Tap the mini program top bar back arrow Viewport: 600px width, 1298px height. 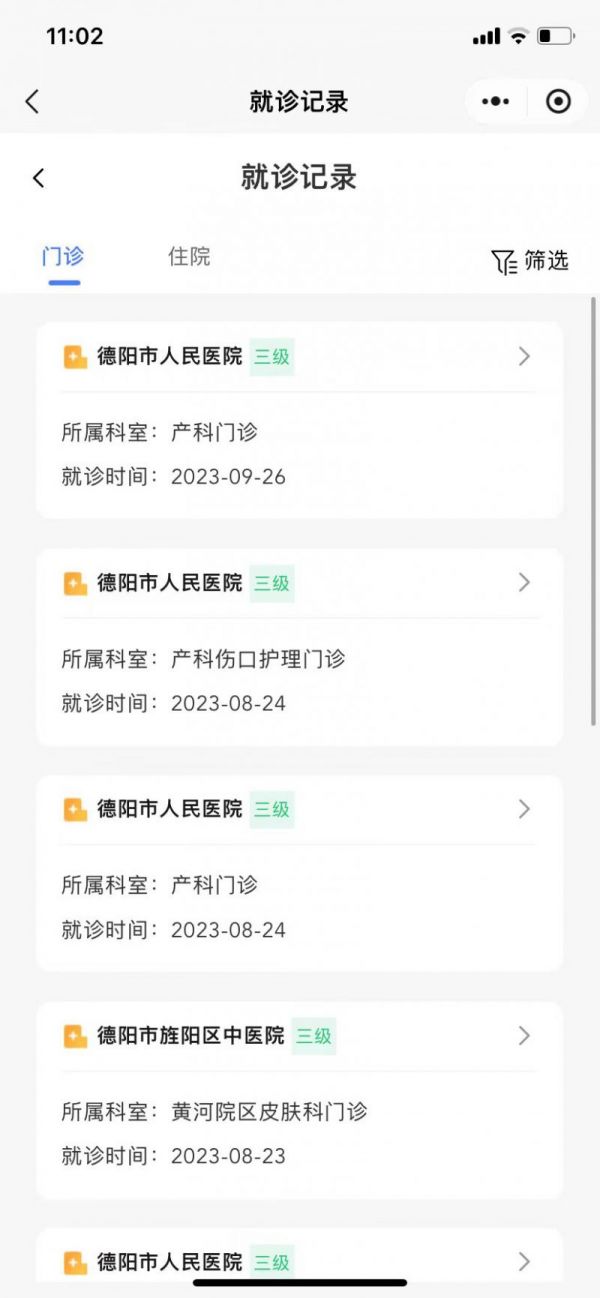(x=32, y=101)
